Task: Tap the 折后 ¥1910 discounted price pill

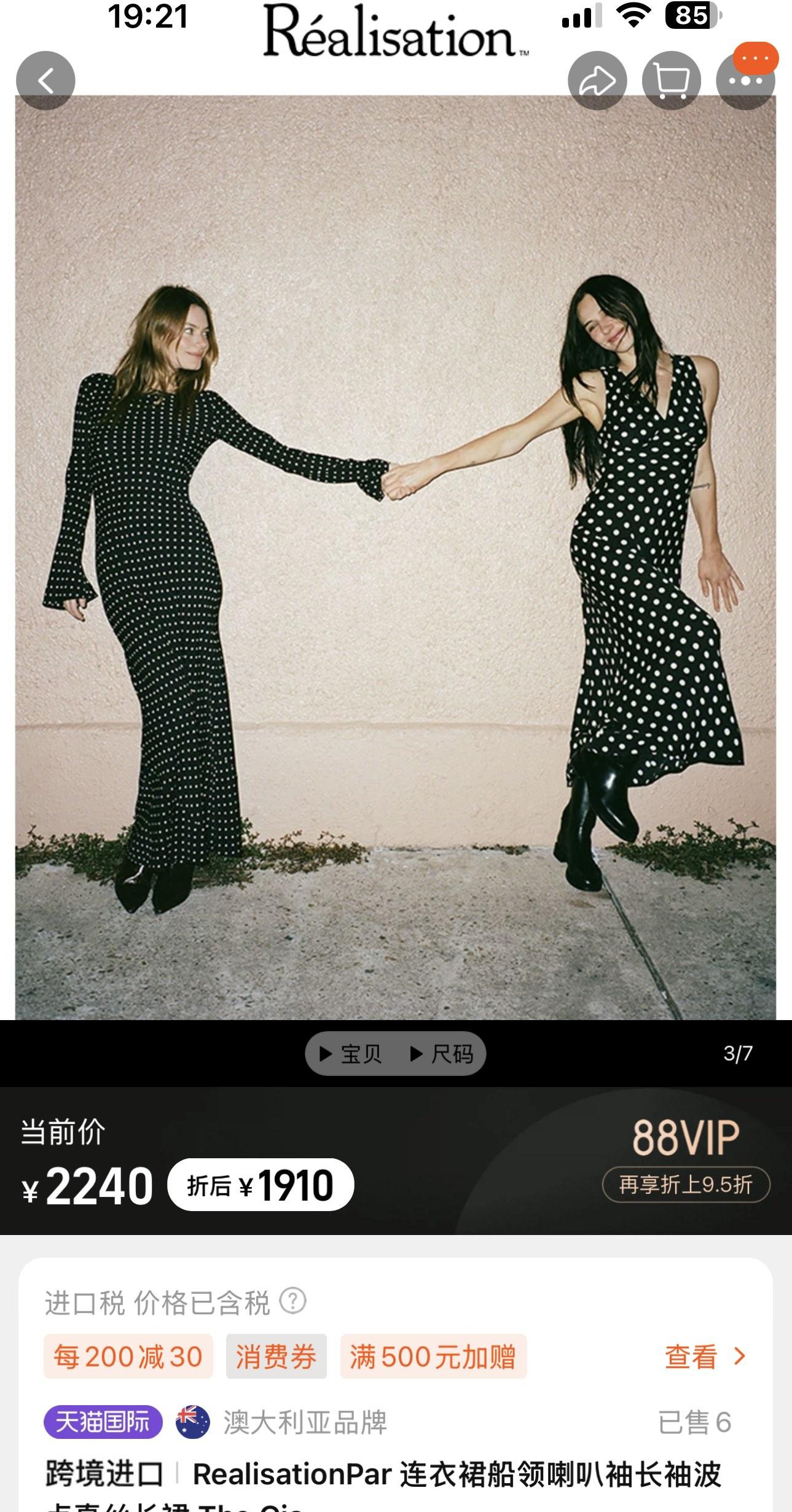Action: coord(261,1185)
